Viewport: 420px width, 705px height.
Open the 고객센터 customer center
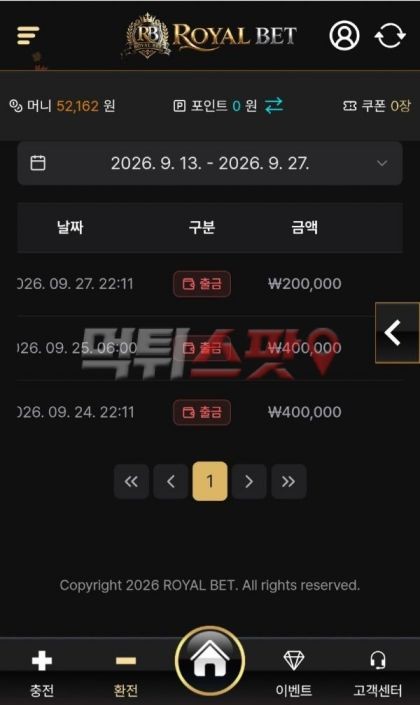pos(377,673)
